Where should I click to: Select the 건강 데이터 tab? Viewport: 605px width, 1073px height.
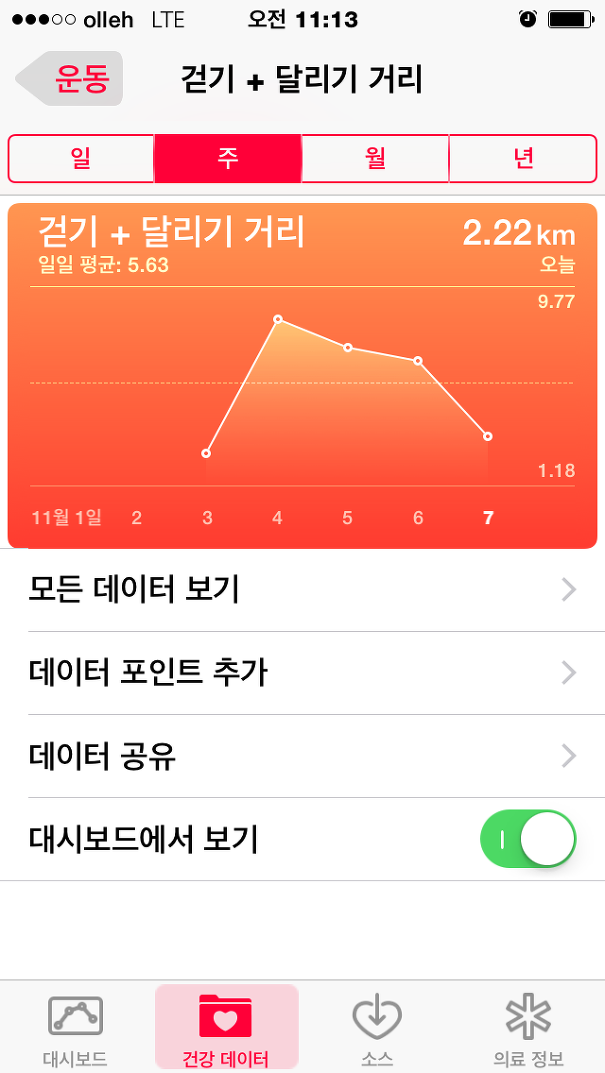point(227,1026)
